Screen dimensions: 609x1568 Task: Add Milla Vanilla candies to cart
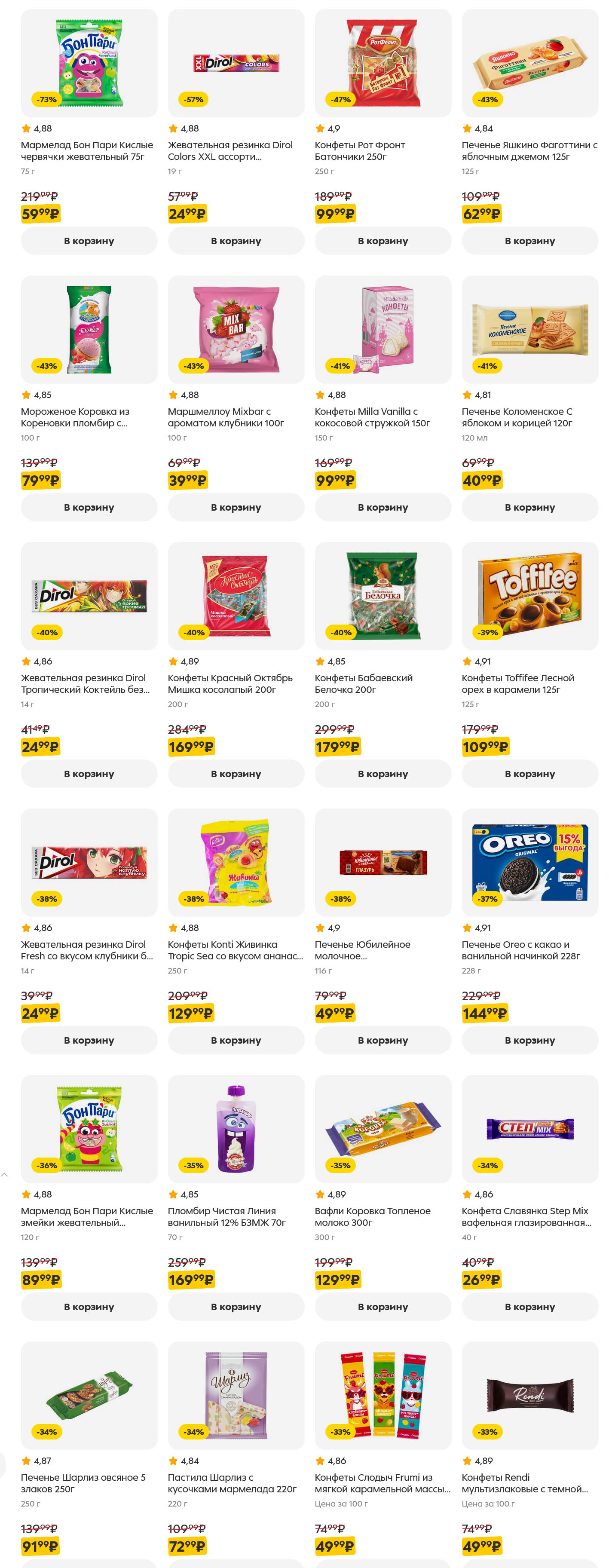click(x=383, y=508)
